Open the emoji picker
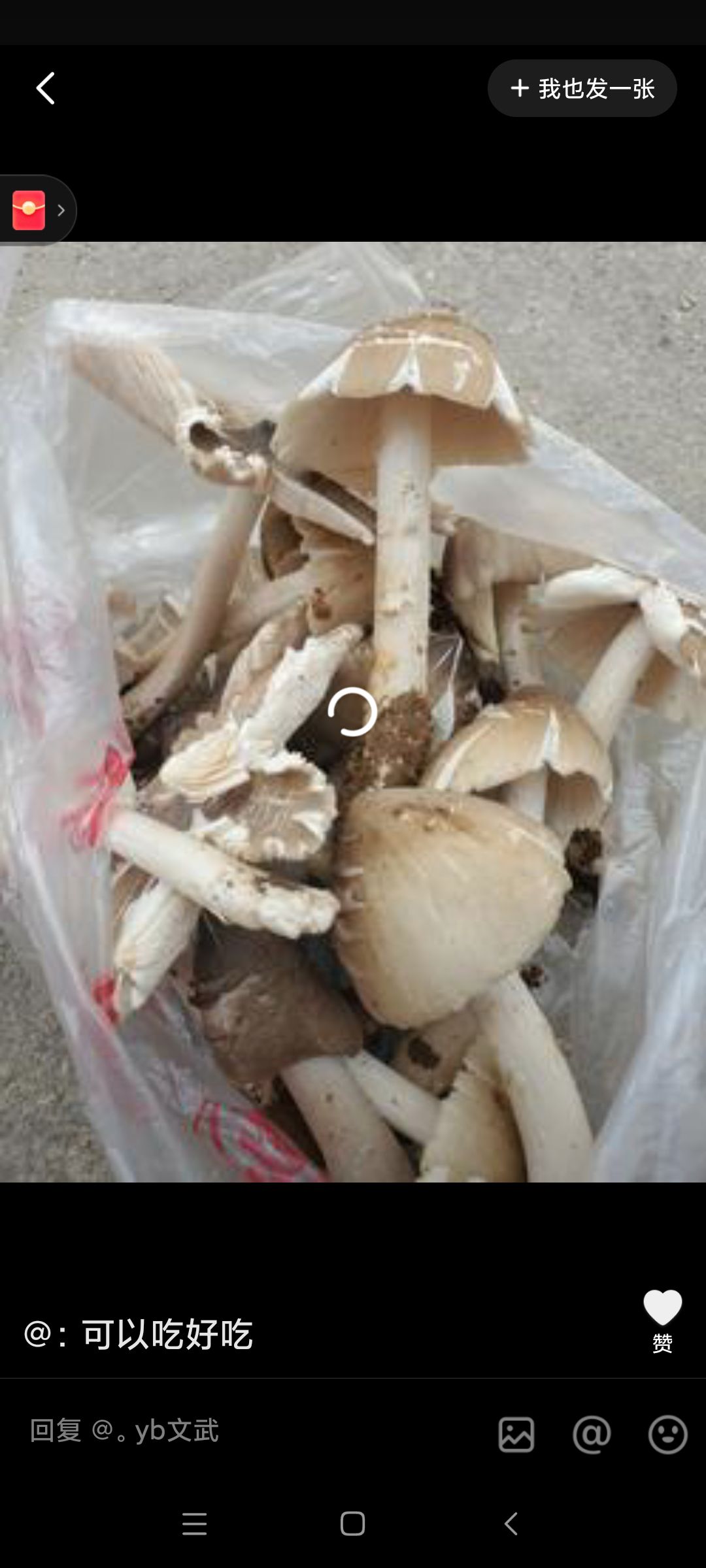706x1568 pixels. tap(667, 1435)
